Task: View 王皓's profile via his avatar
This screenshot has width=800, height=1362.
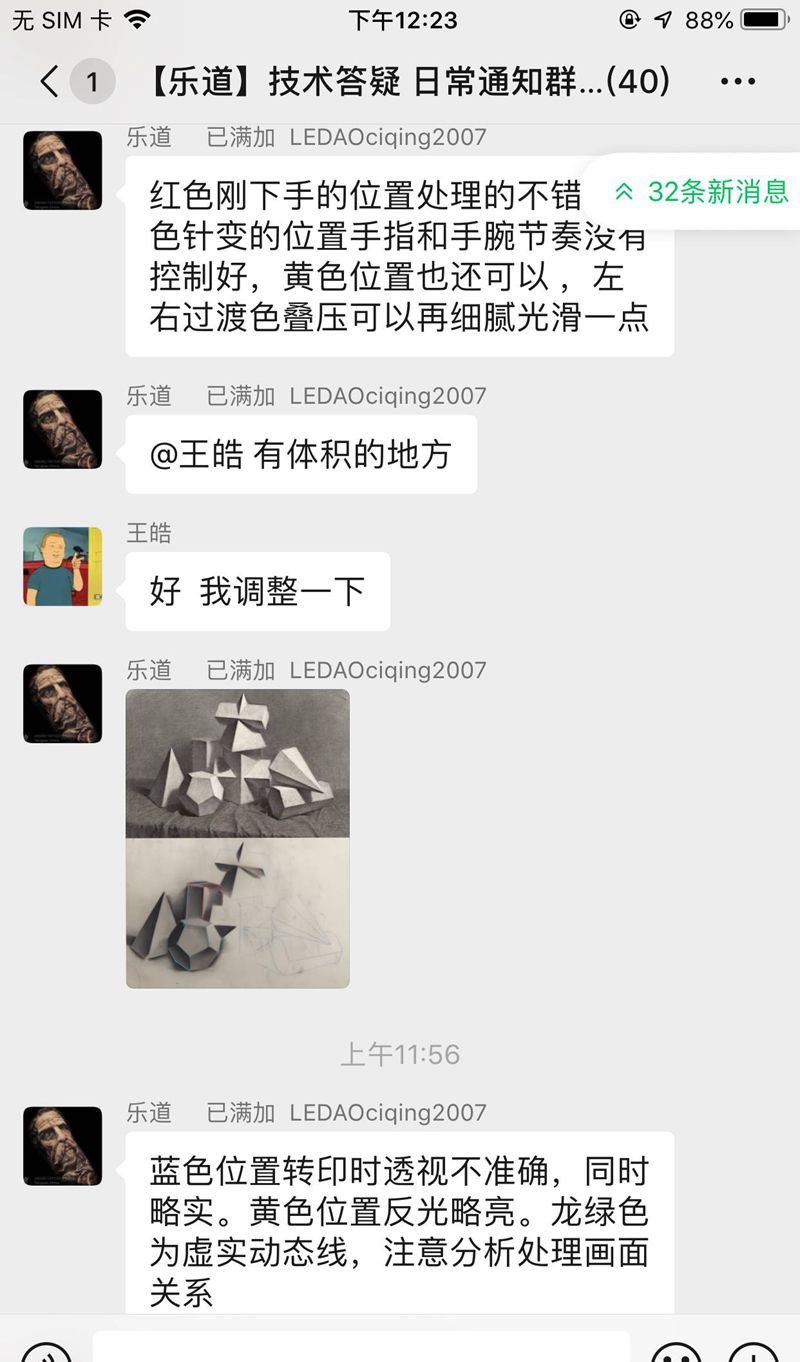Action: point(63,567)
